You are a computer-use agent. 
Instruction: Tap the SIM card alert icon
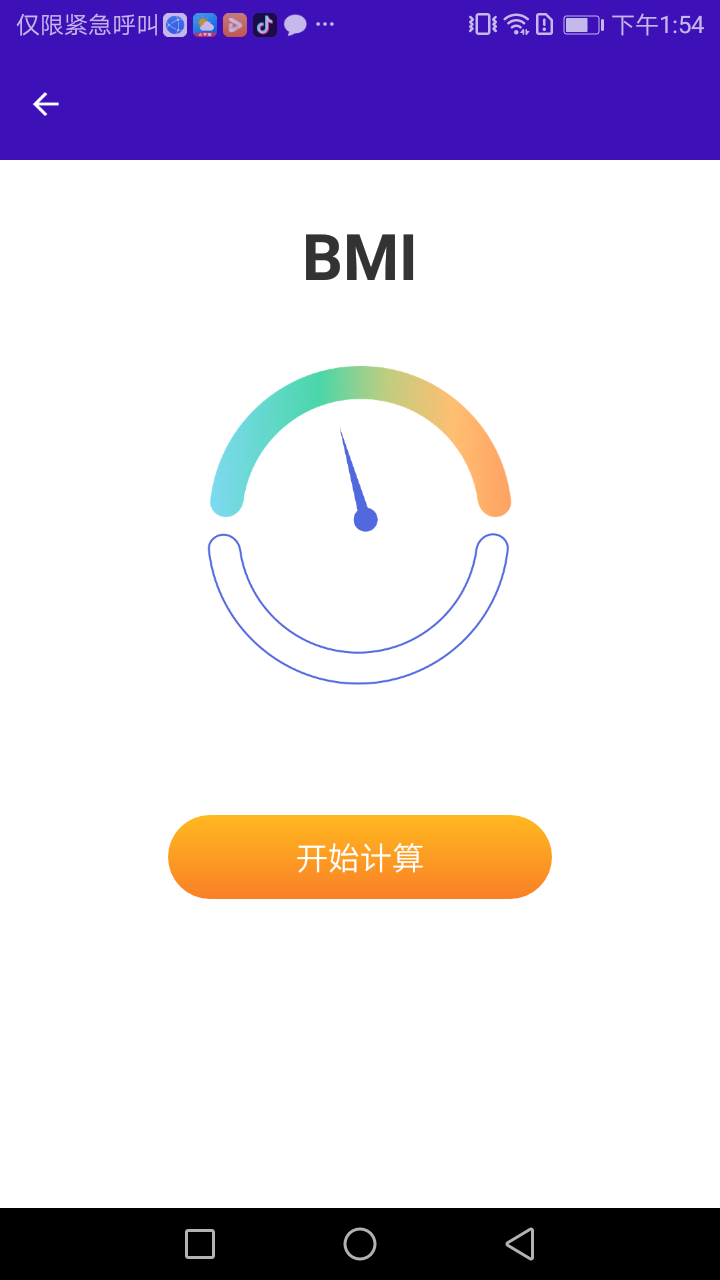click(x=547, y=24)
